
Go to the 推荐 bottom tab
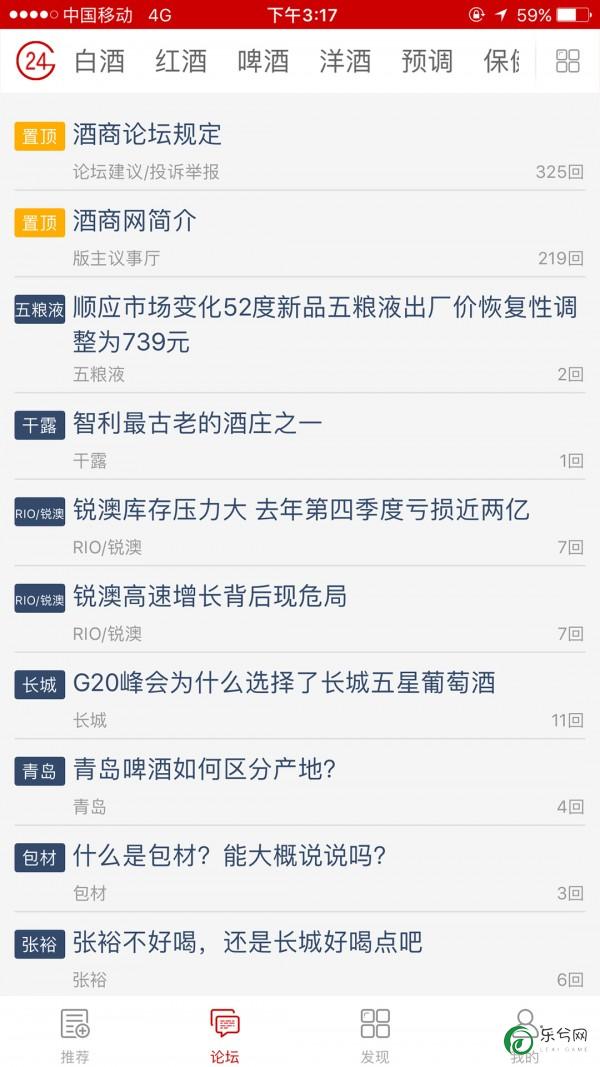click(75, 1034)
